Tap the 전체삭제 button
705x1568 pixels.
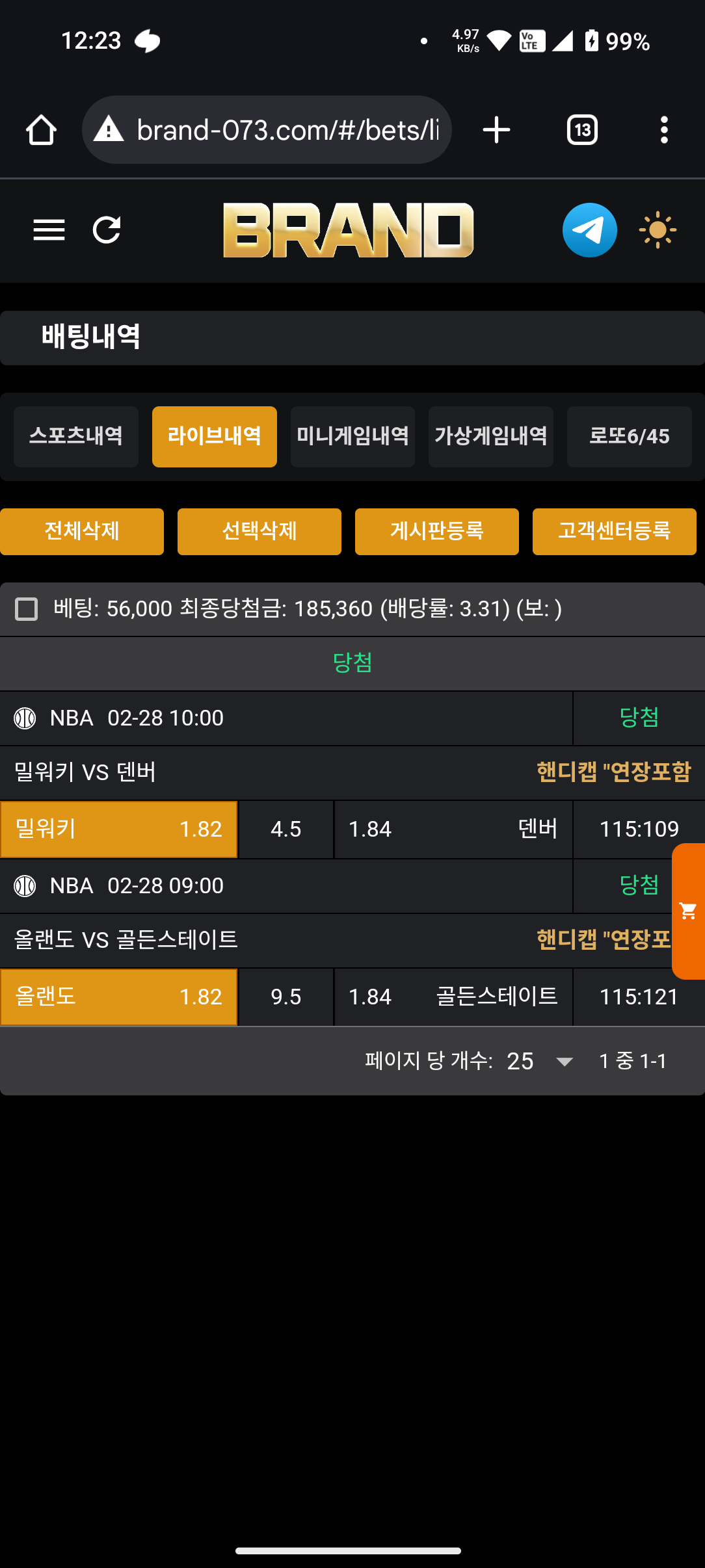point(82,531)
